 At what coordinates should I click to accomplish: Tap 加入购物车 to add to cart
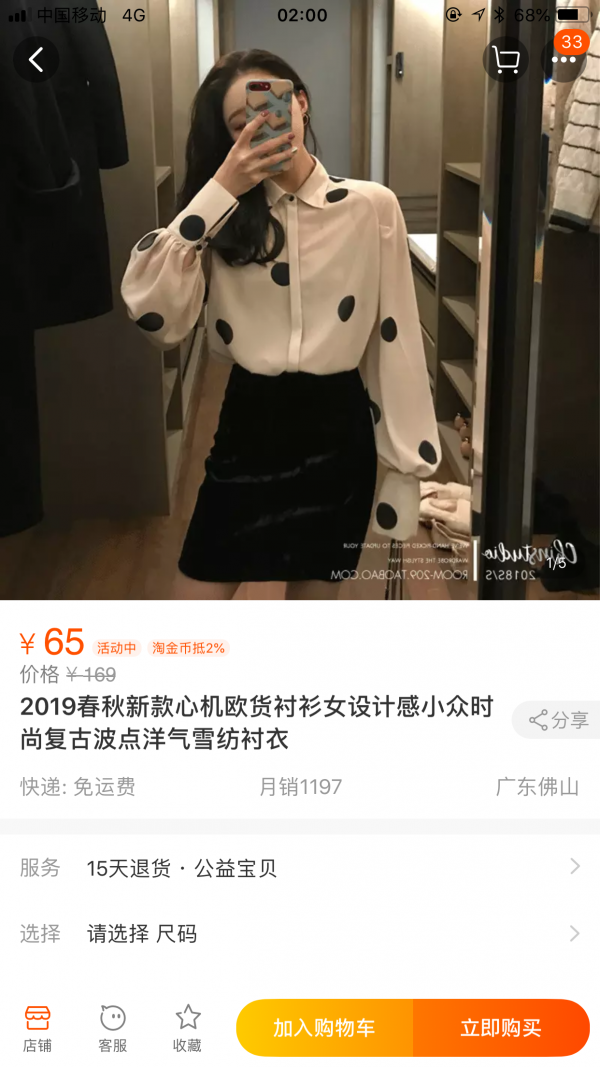[324, 1028]
